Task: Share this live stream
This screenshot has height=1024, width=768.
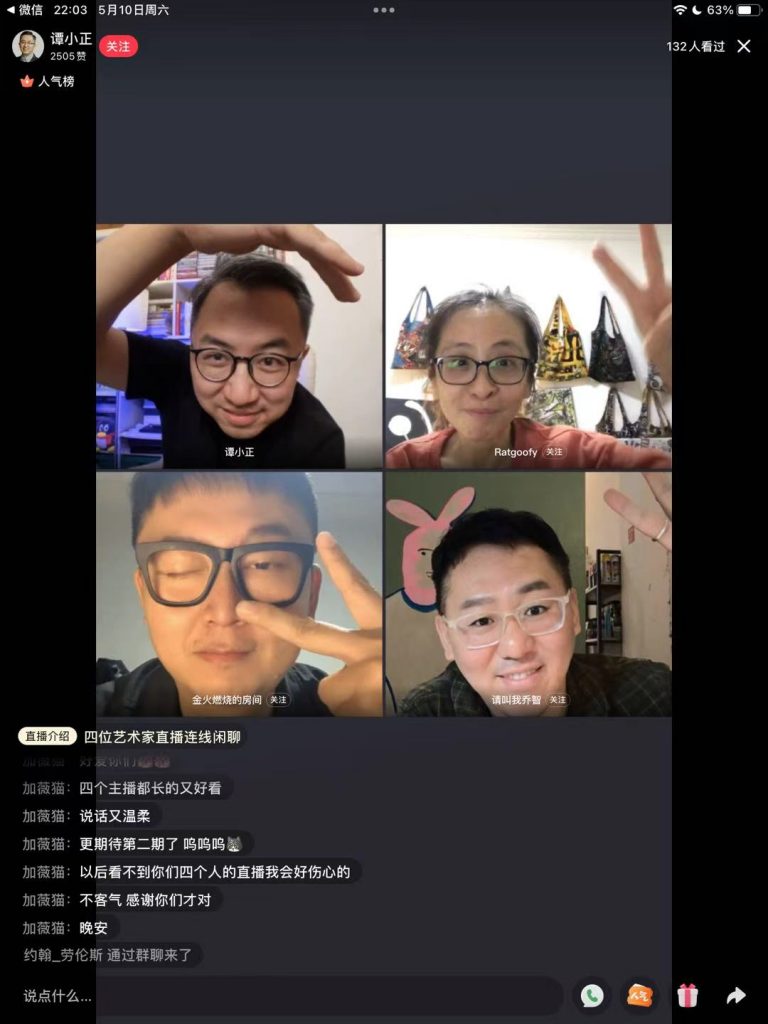Action: 736,995
